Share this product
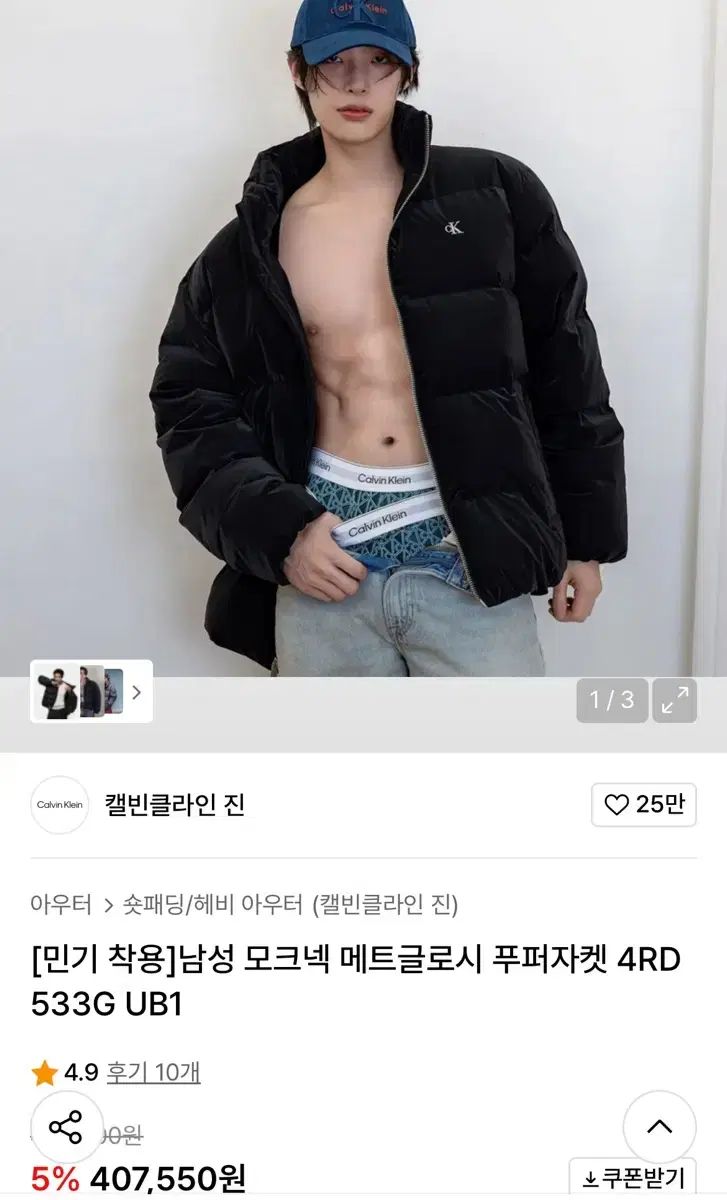 (x=66, y=1127)
